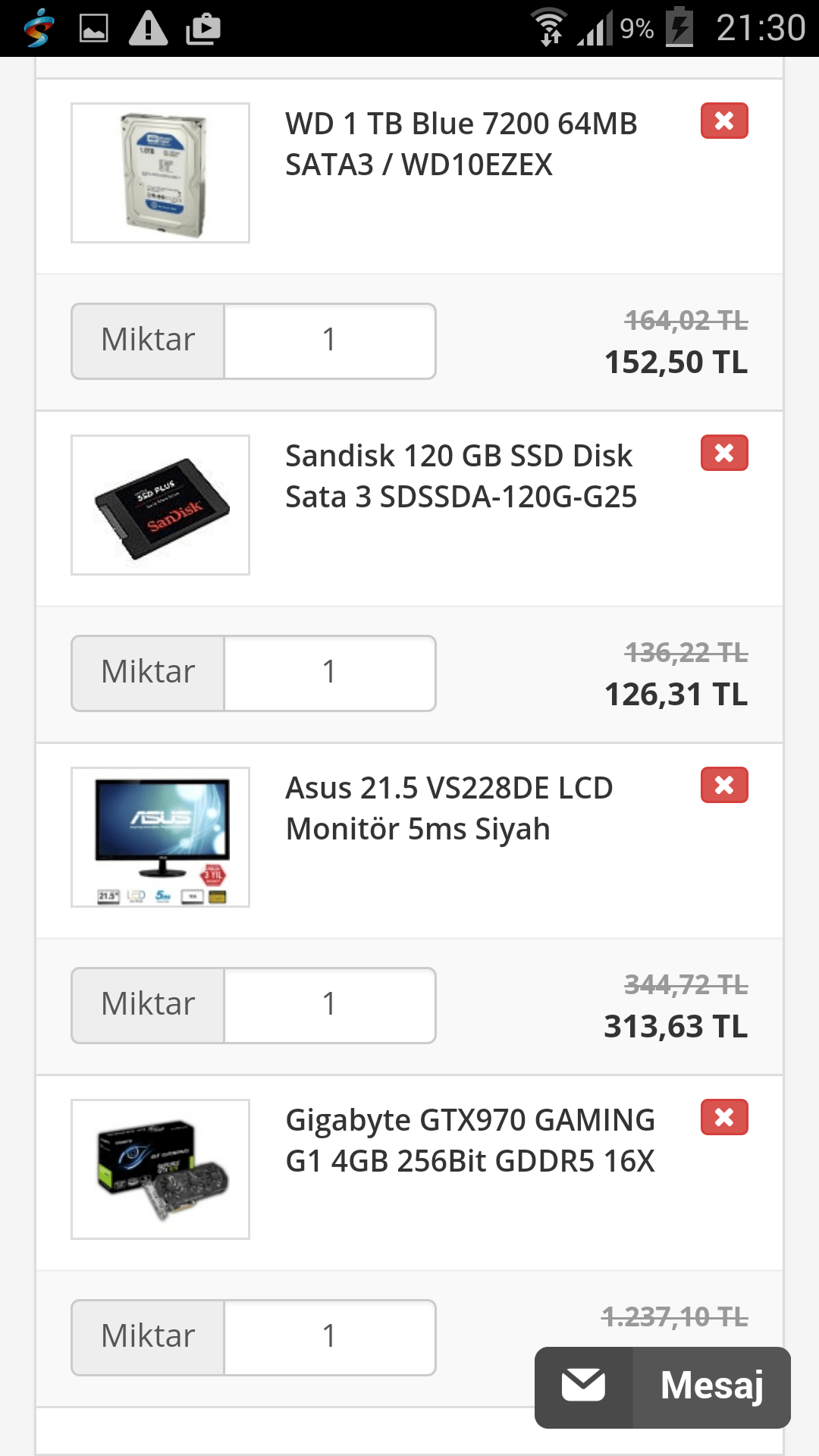The height and width of the screenshot is (1456, 819).
Task: Open Sandisk SSD product image
Action: 160,505
